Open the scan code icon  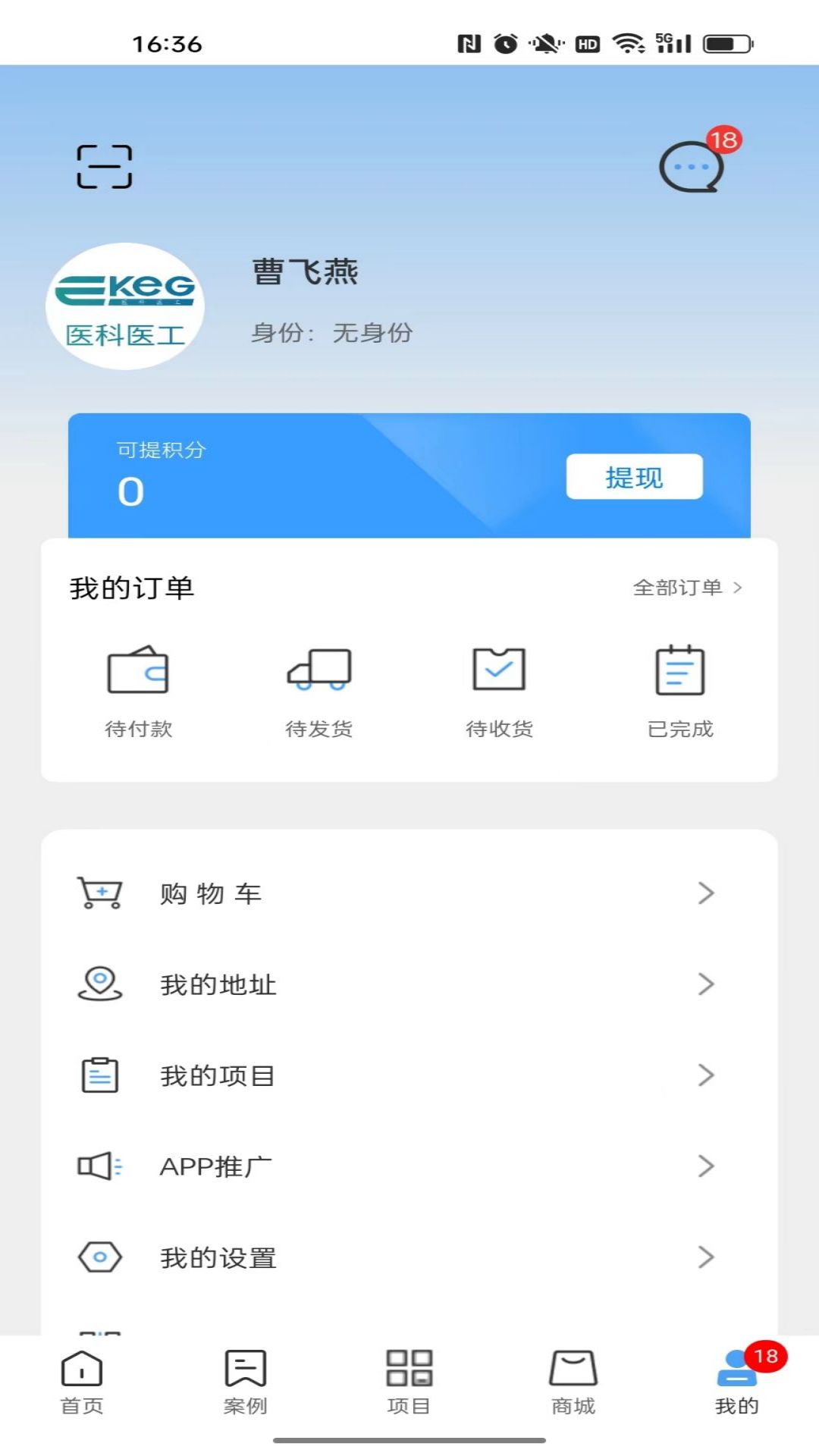click(105, 166)
